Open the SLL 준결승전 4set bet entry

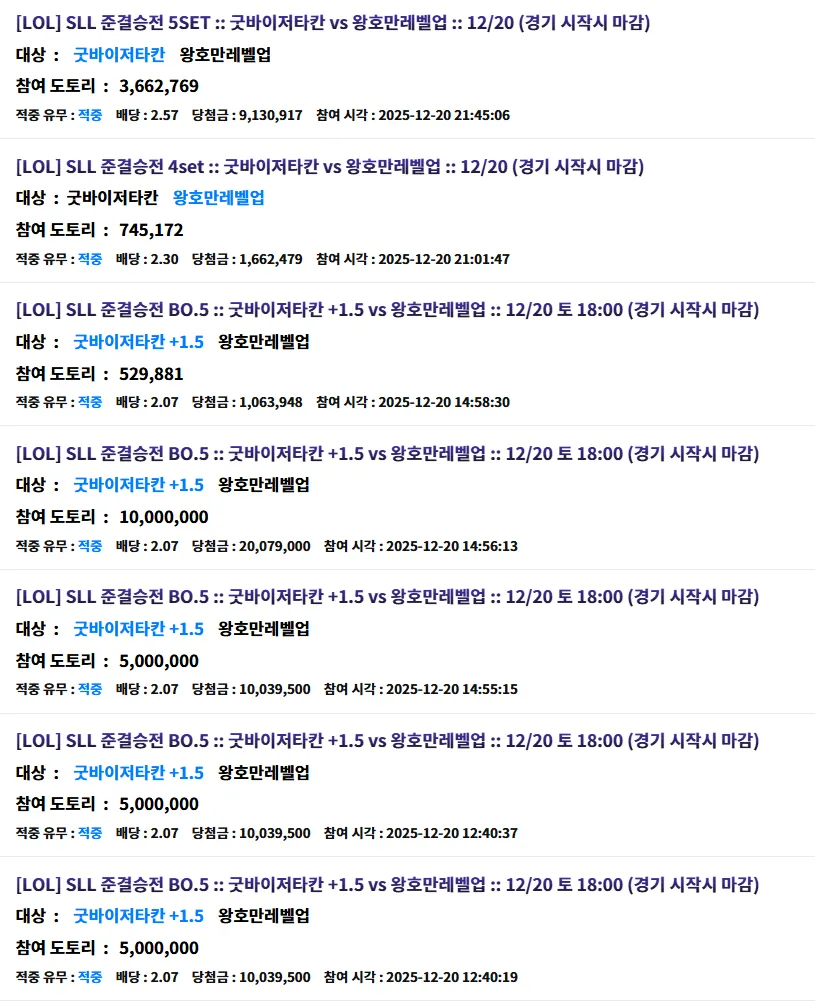(x=330, y=166)
